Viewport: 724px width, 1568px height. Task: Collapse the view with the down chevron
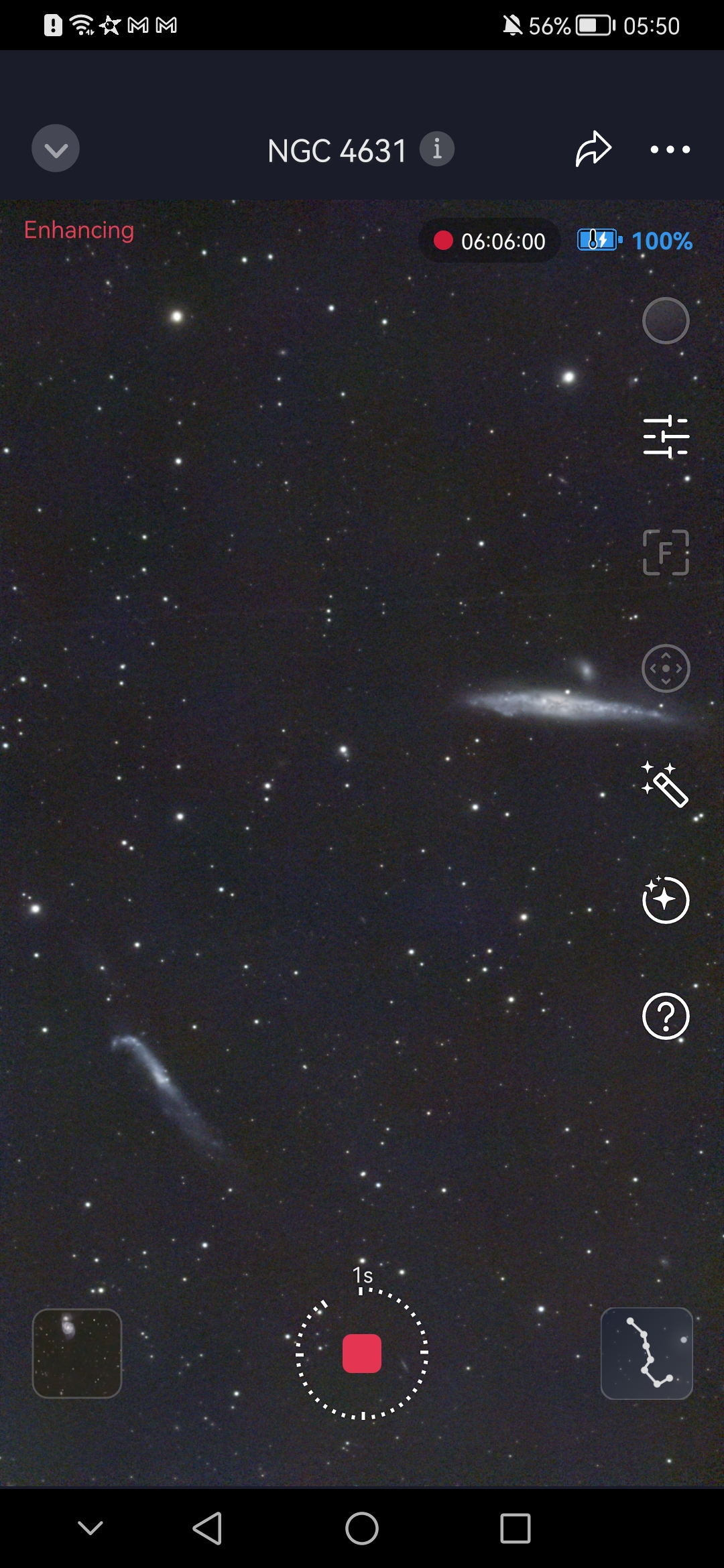(56, 149)
